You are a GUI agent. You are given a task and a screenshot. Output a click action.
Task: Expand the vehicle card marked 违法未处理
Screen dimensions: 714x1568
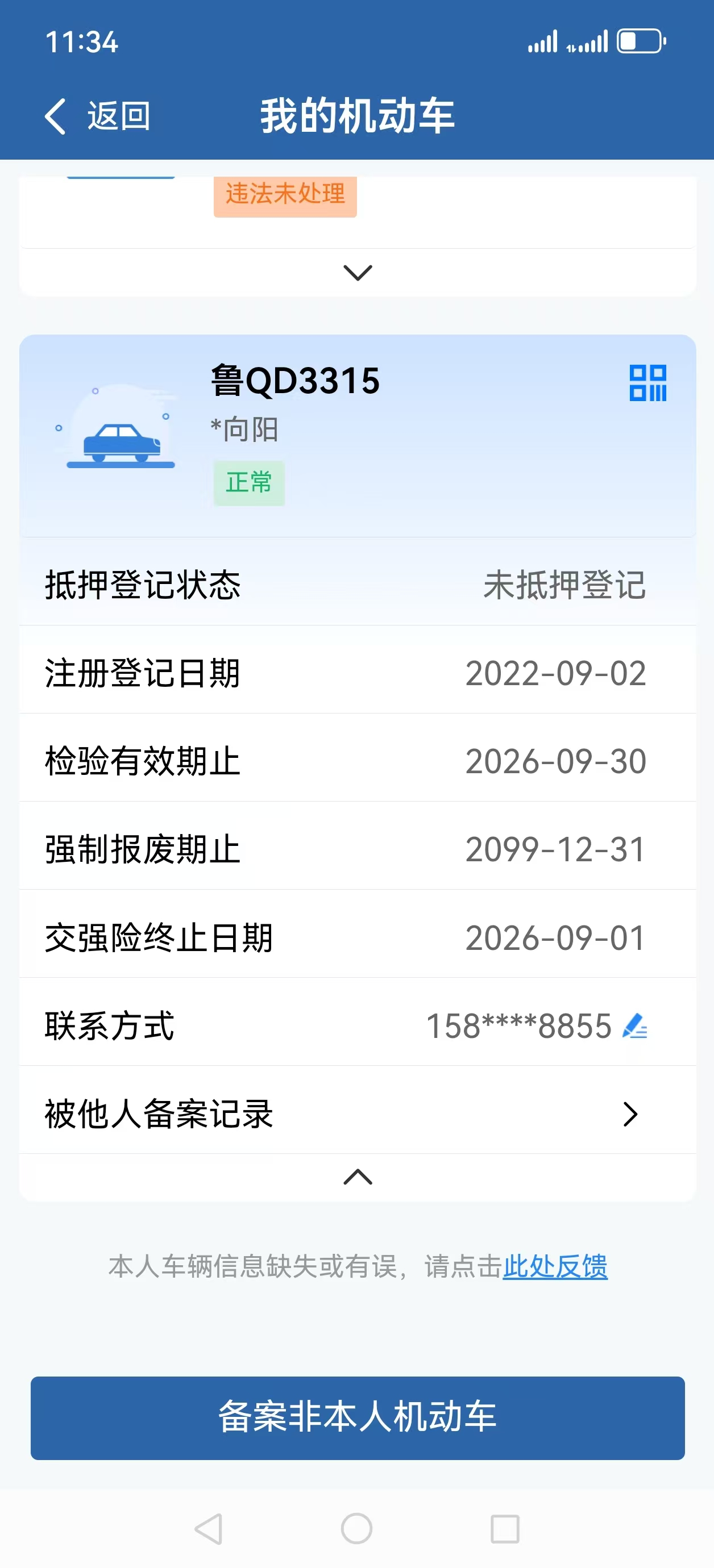tap(358, 273)
